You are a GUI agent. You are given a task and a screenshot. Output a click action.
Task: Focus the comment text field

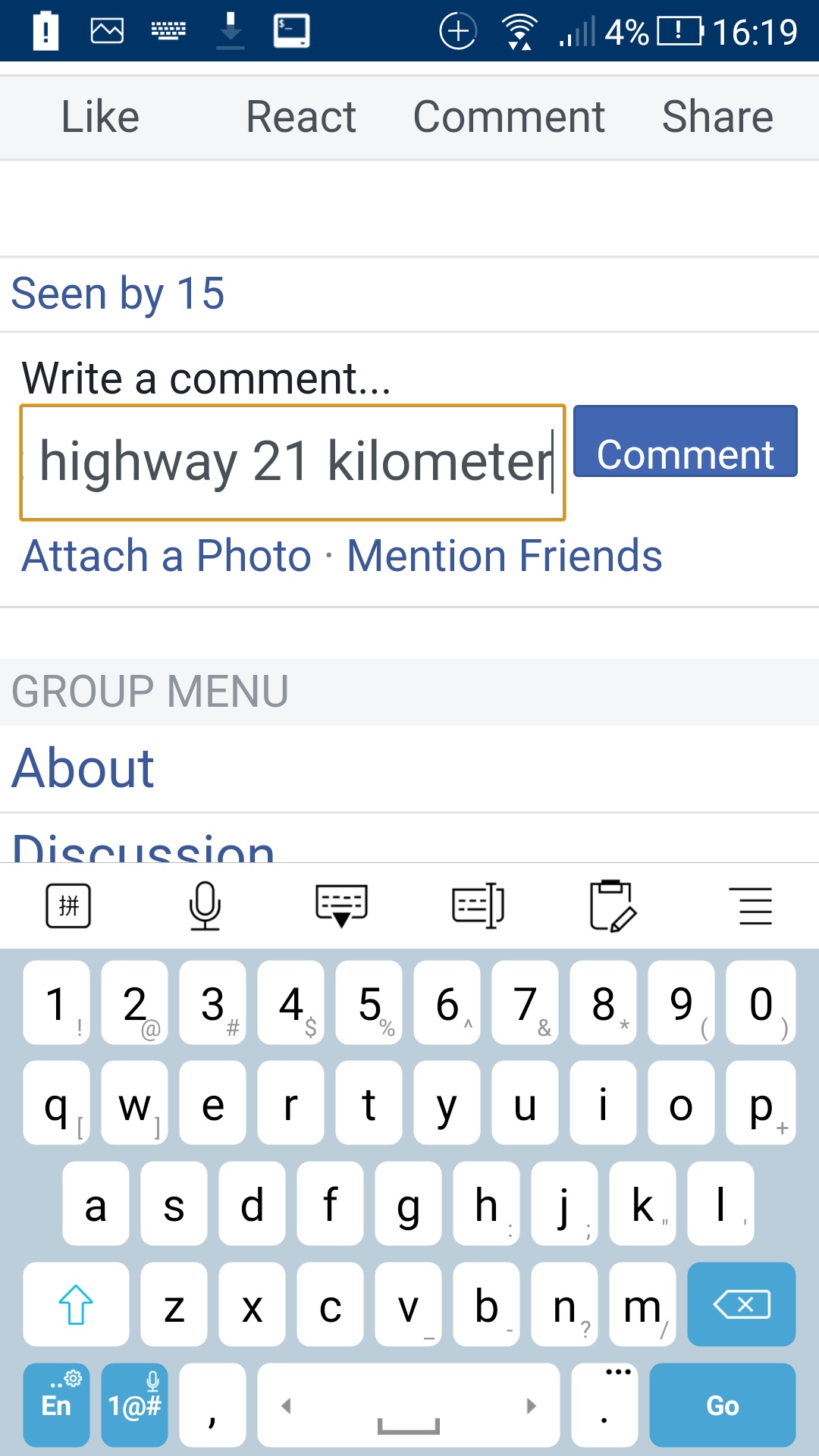(293, 463)
